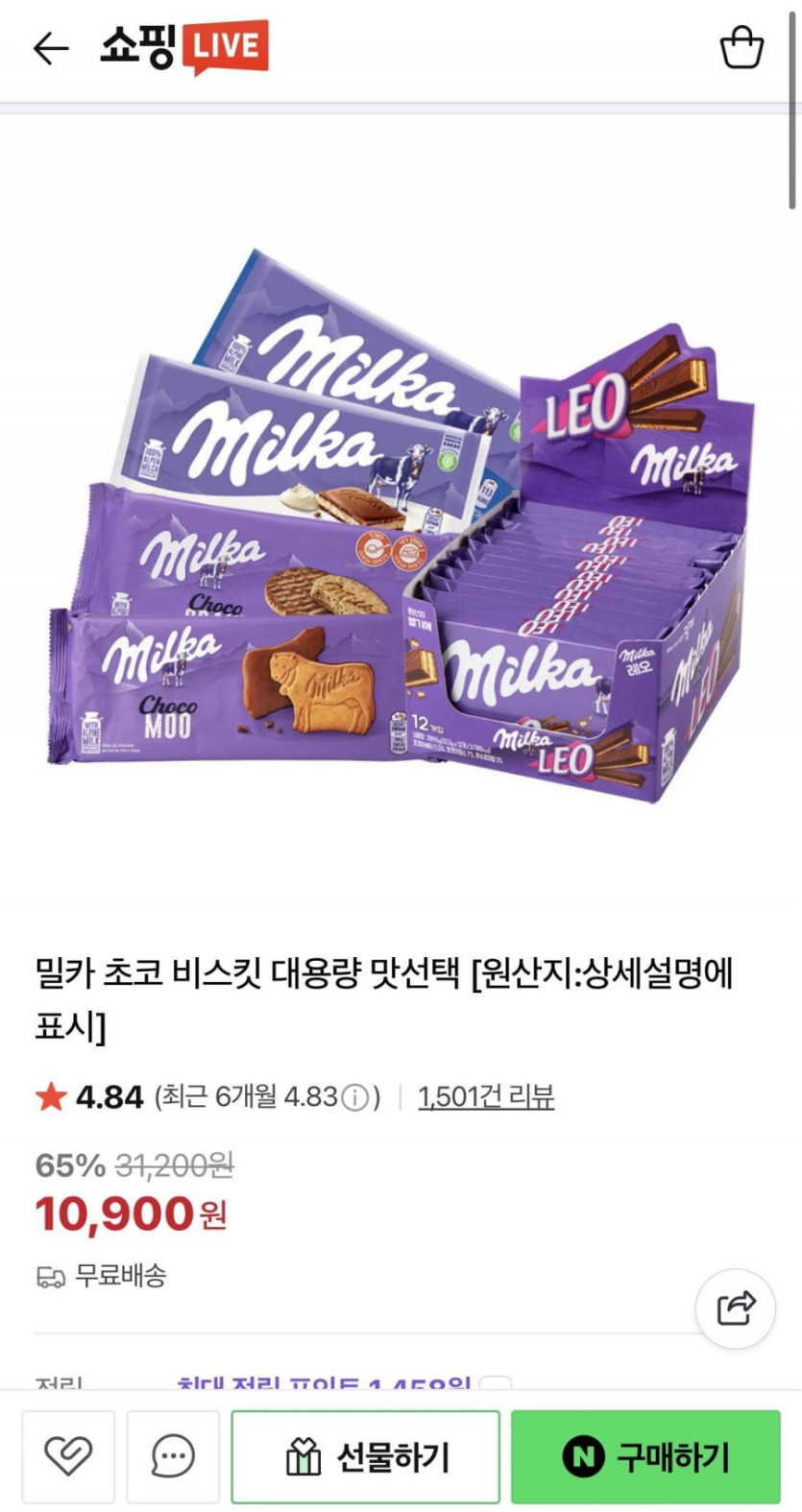The width and height of the screenshot is (802, 1512).
Task: Open the shopping basket
Action: point(741,47)
